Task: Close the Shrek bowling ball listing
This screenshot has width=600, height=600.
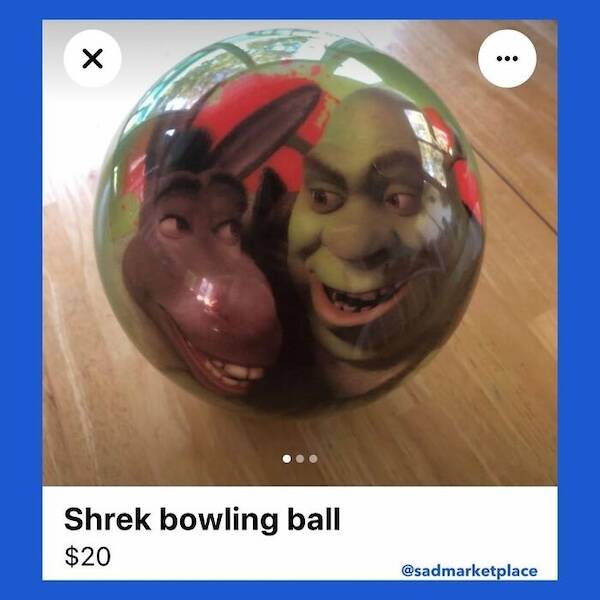Action: tap(92, 58)
